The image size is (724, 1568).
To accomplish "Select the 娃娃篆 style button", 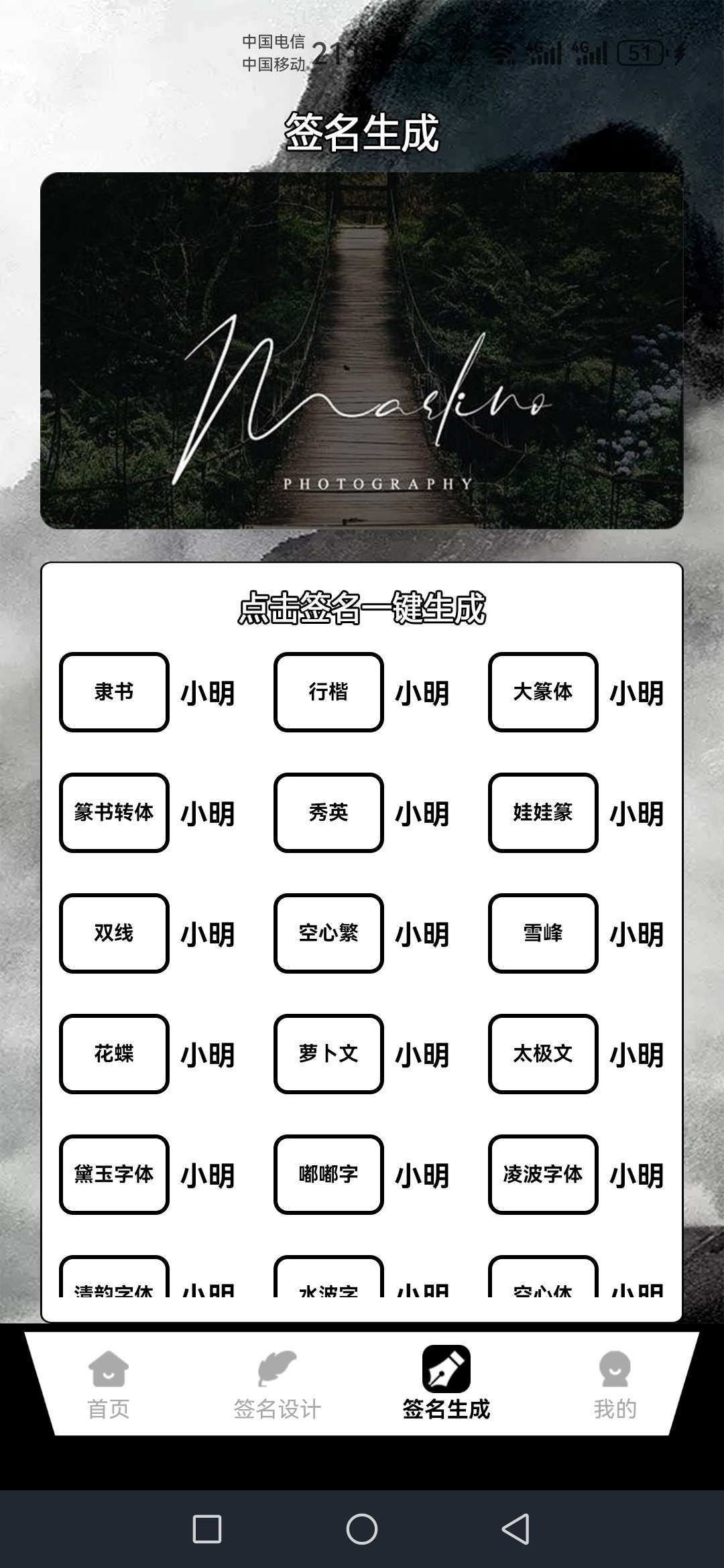I will (543, 813).
